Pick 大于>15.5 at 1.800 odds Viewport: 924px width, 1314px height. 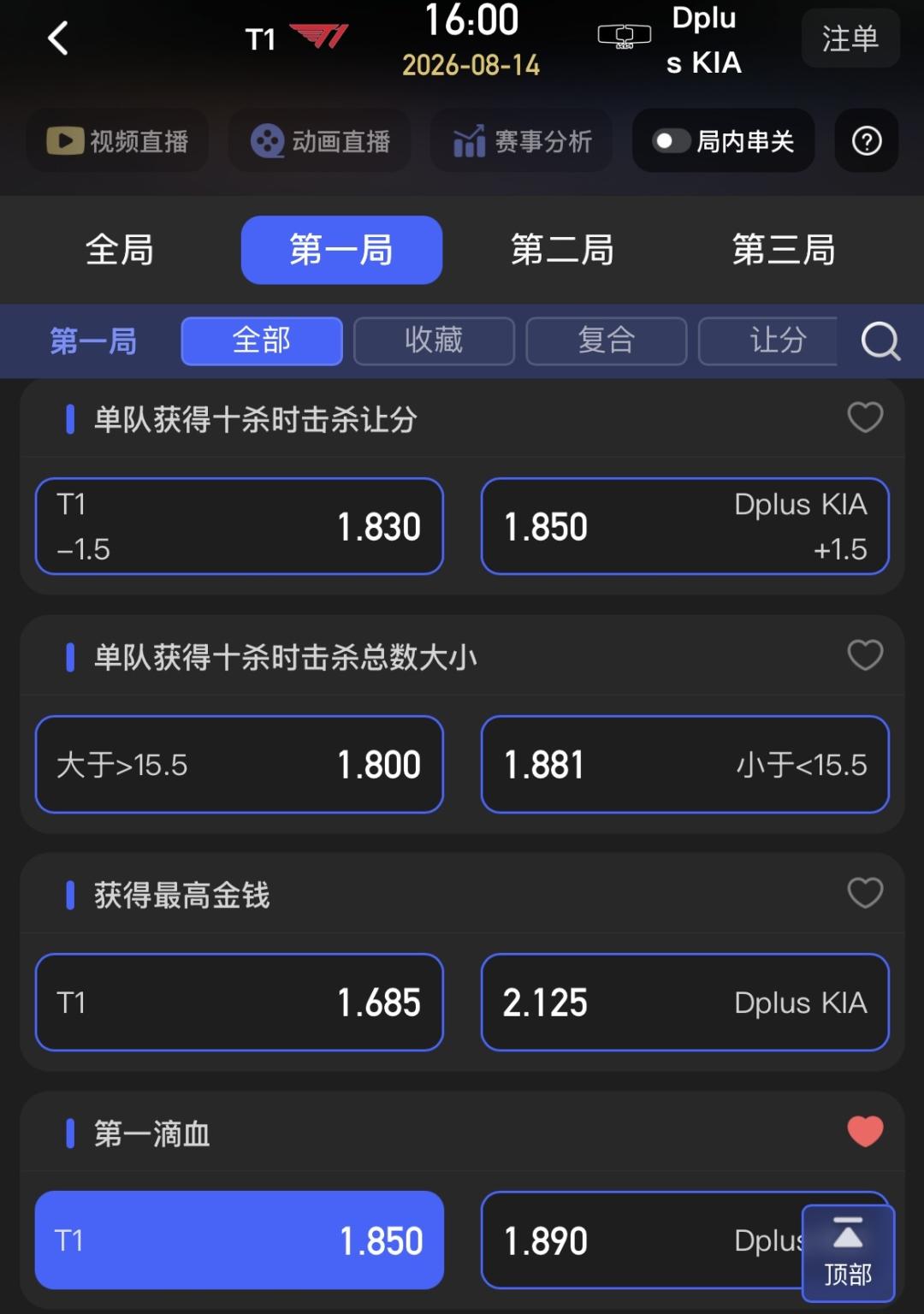point(240,764)
